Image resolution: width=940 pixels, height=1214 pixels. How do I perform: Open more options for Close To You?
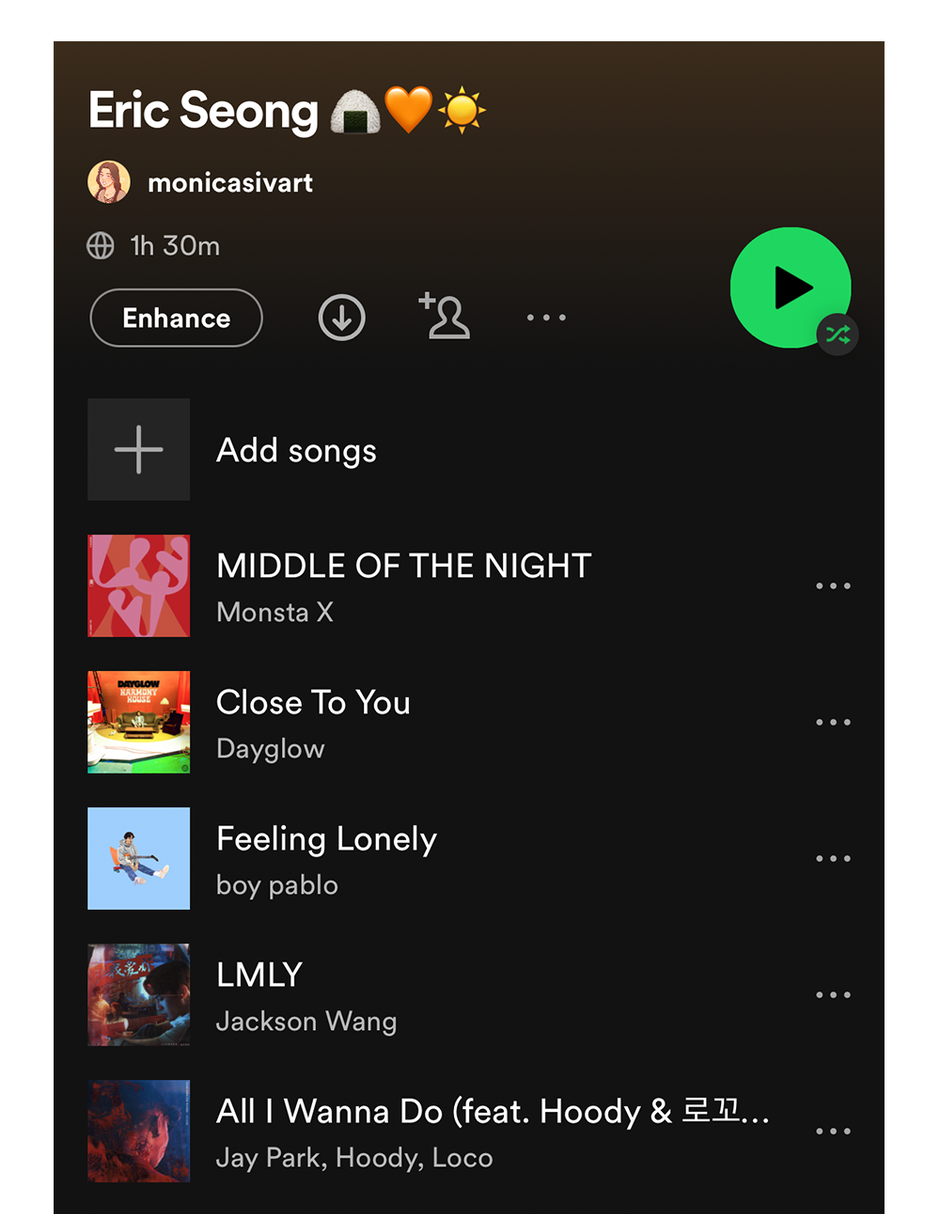point(832,723)
